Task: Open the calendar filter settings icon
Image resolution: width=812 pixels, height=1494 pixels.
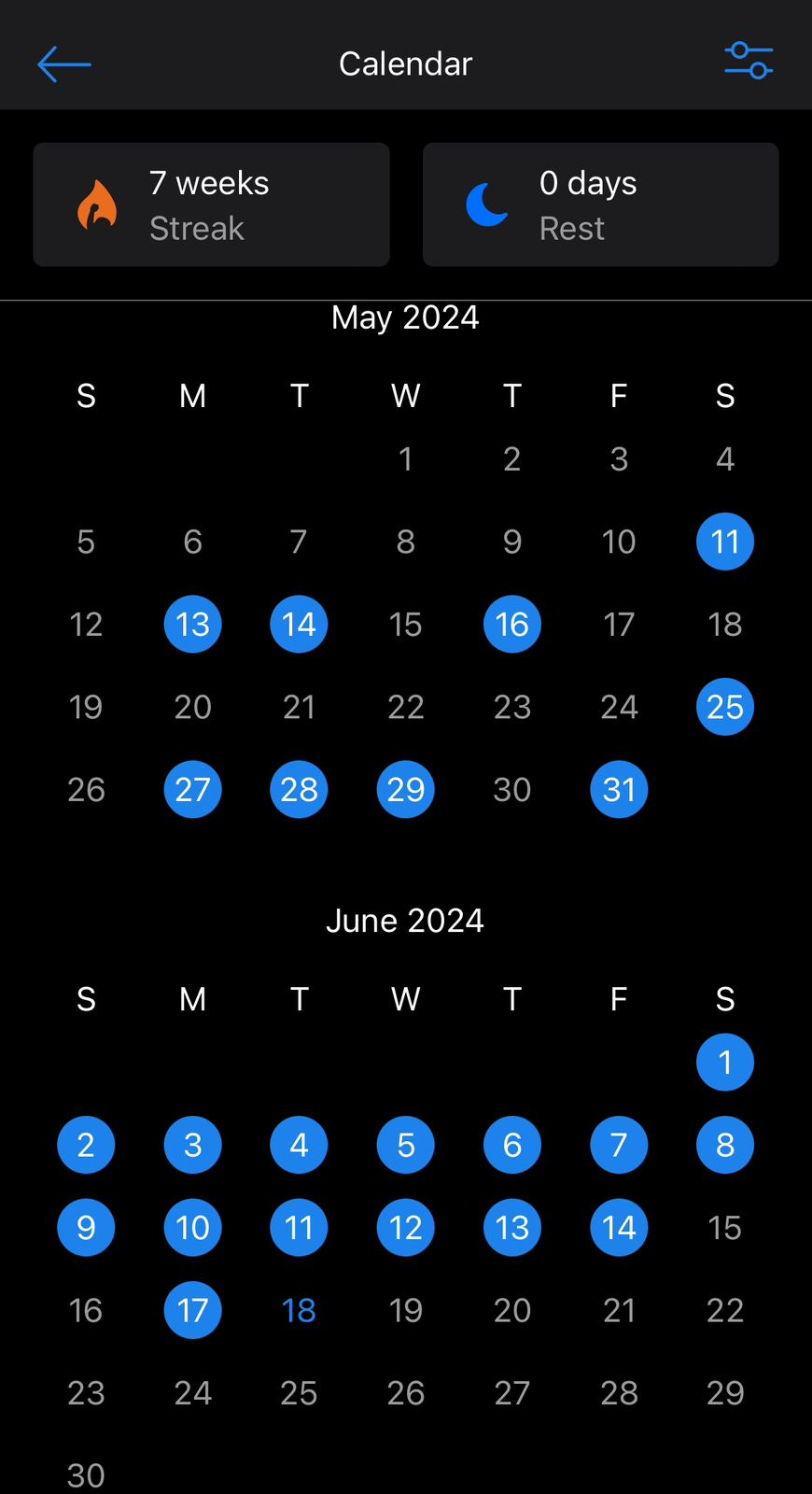Action: [749, 61]
